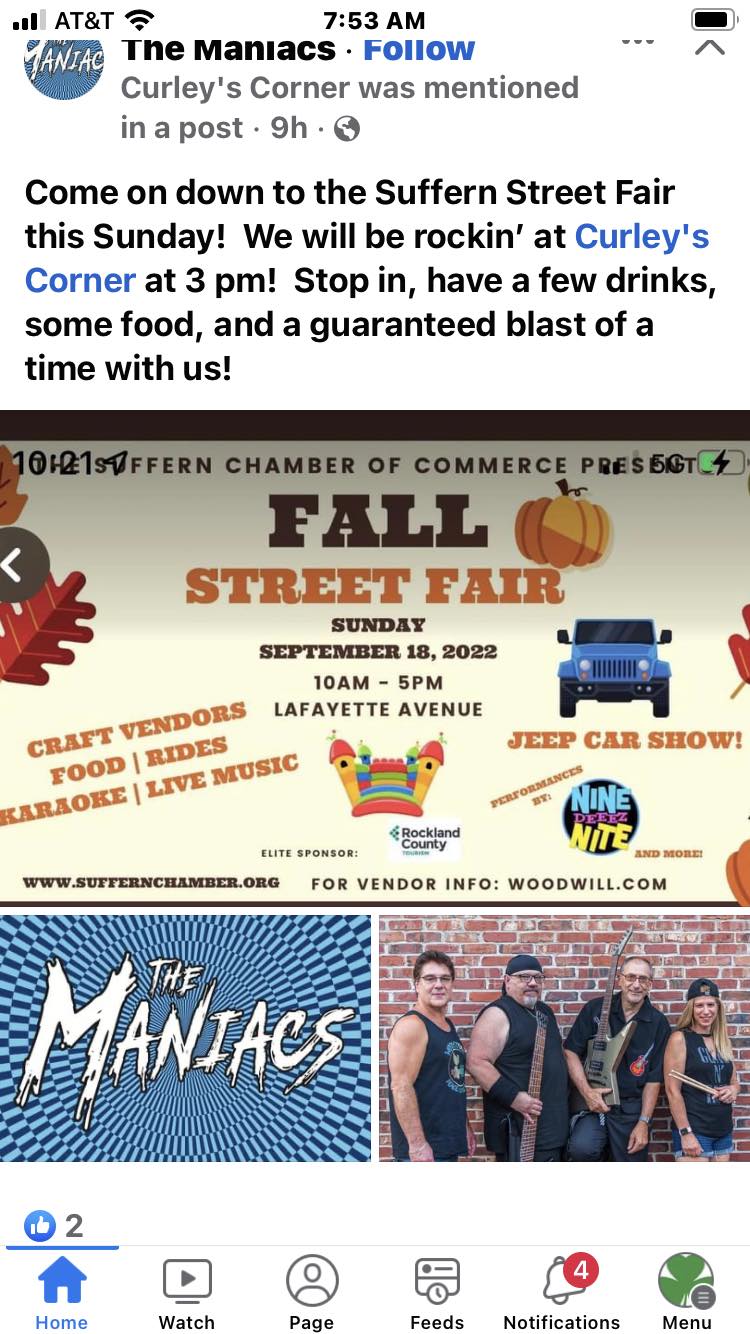Open the Menu tab

click(x=687, y=1294)
